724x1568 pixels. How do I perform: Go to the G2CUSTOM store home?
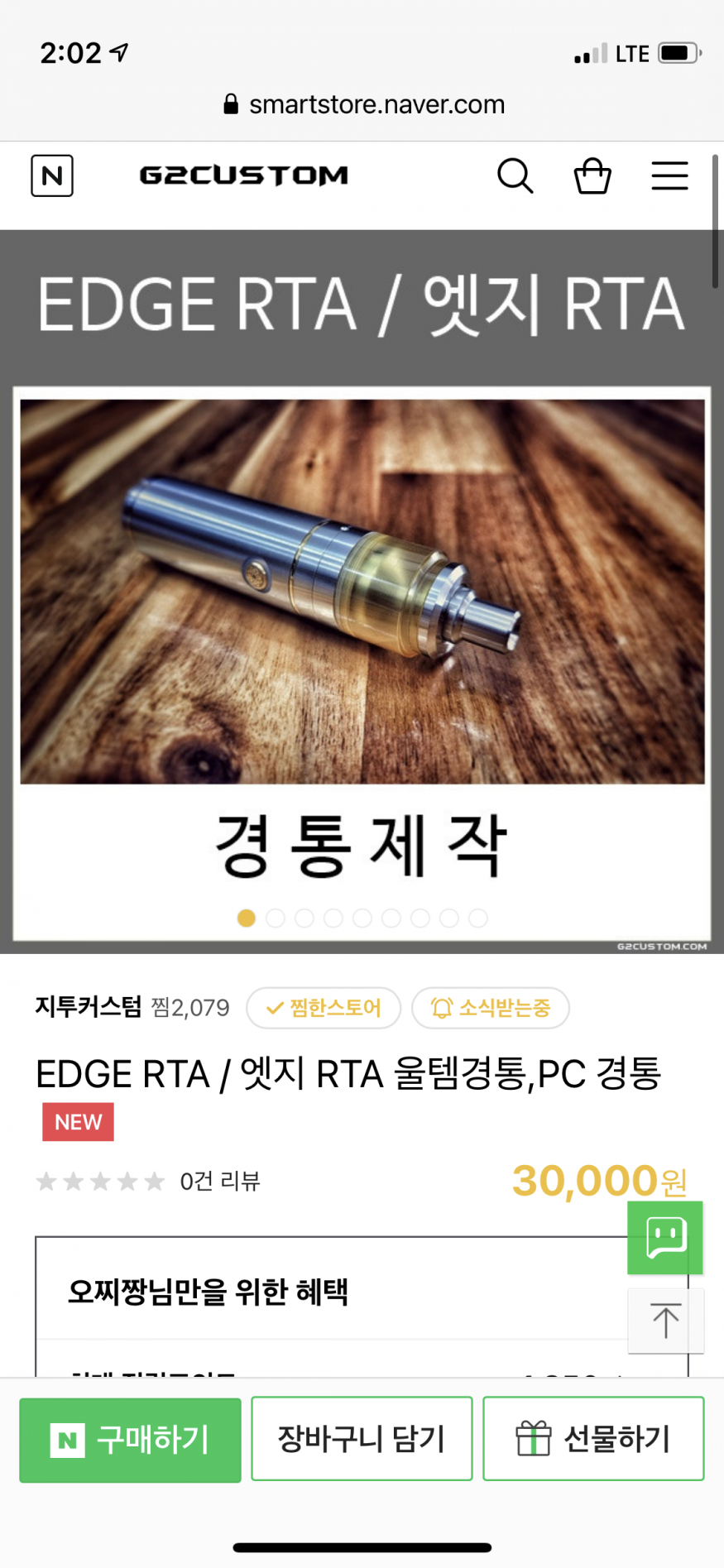pos(244,175)
